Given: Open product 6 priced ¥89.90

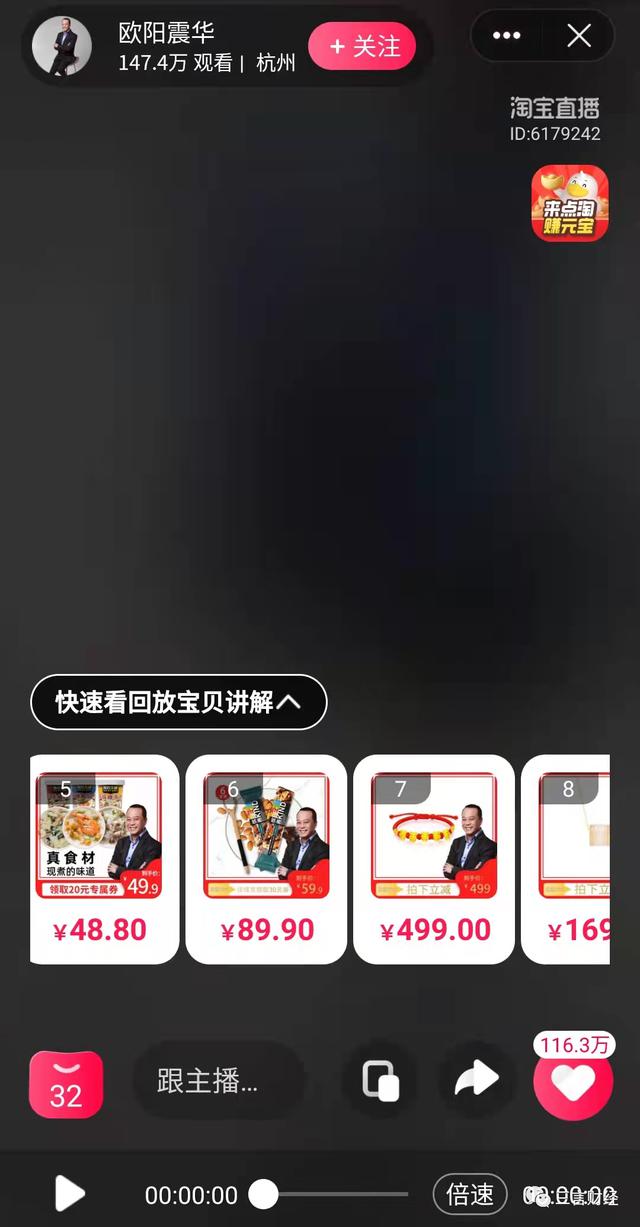Looking at the screenshot, I should click(x=266, y=859).
